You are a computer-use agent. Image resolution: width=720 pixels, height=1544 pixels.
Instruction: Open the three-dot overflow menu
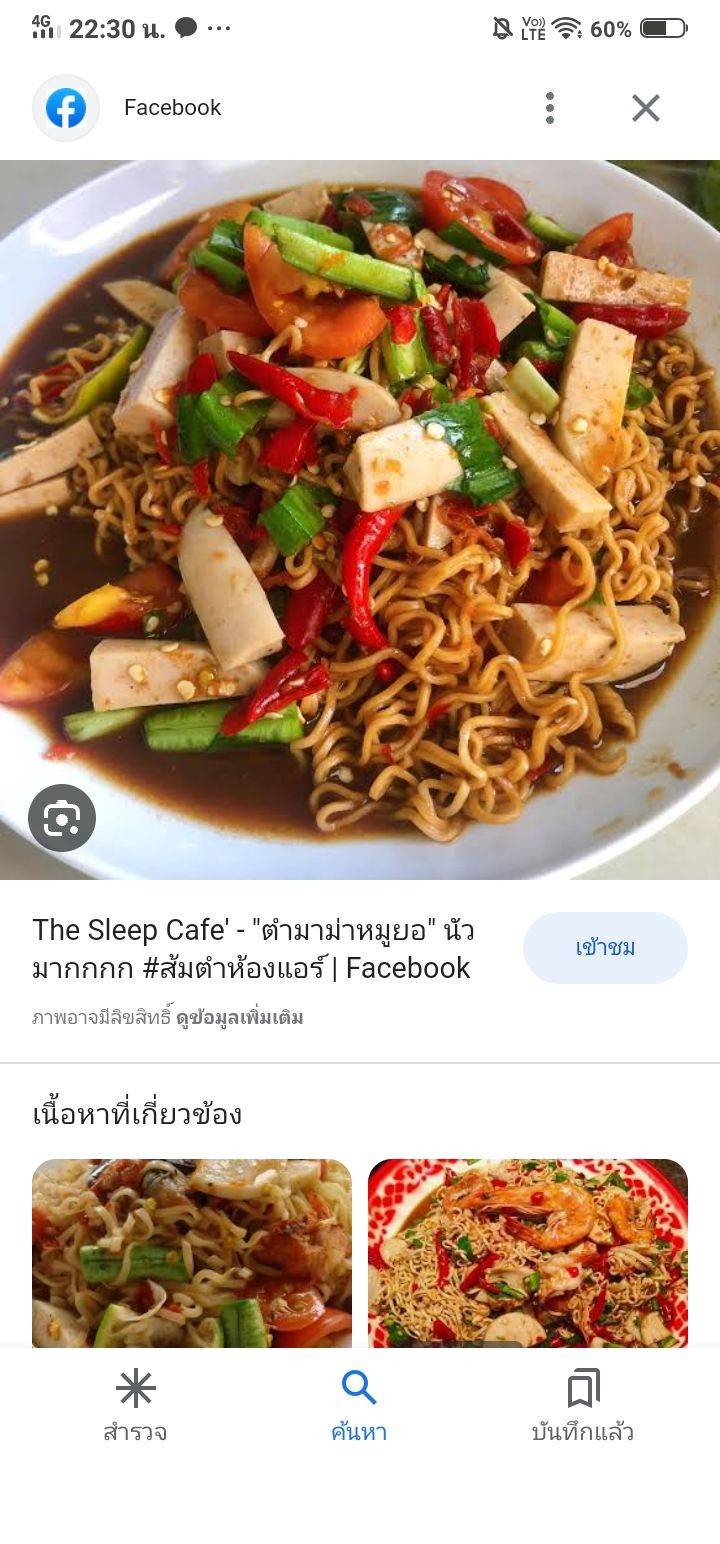[549, 108]
